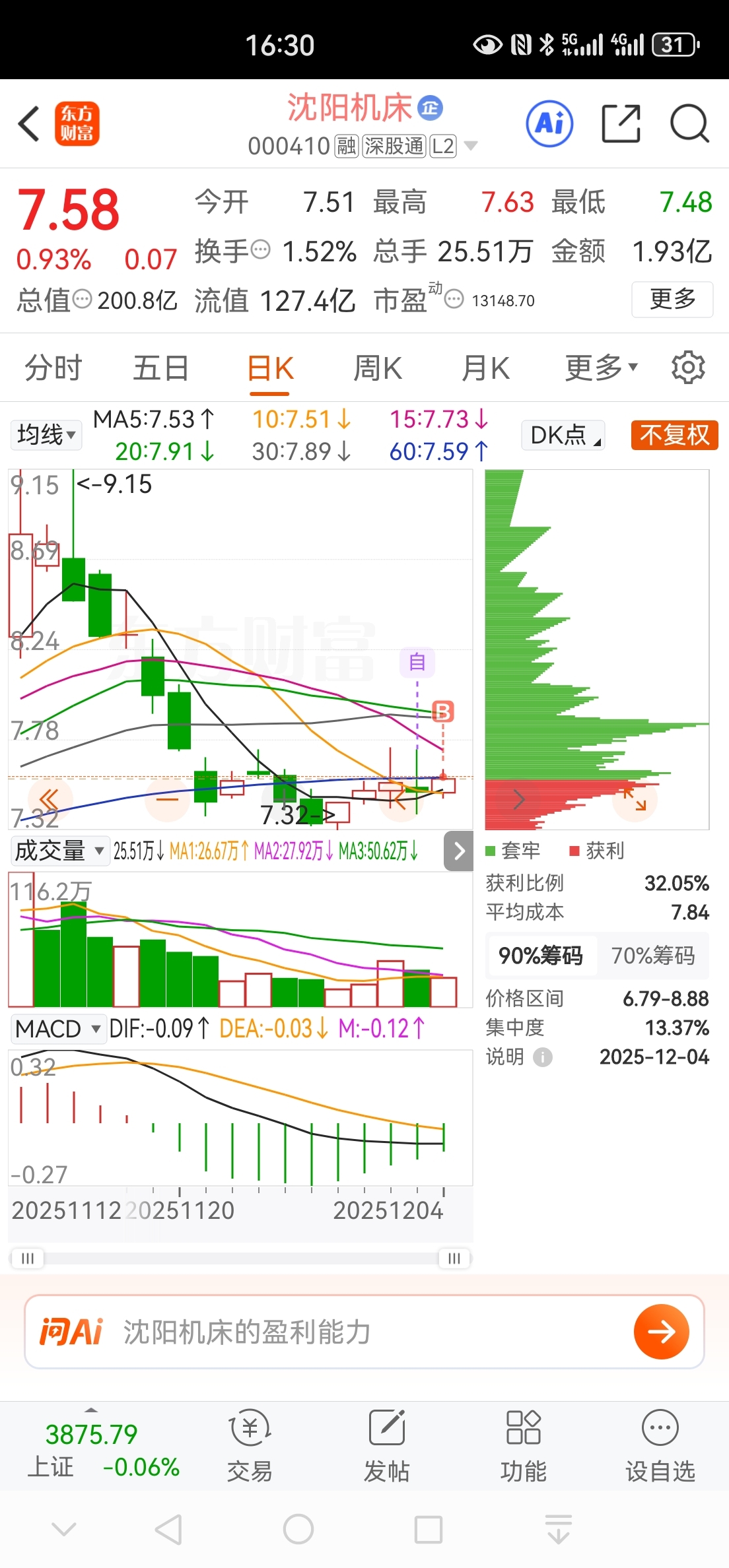Screen dimensions: 729x1568
Task: Switch to the 五日 tab
Action: click(x=161, y=368)
